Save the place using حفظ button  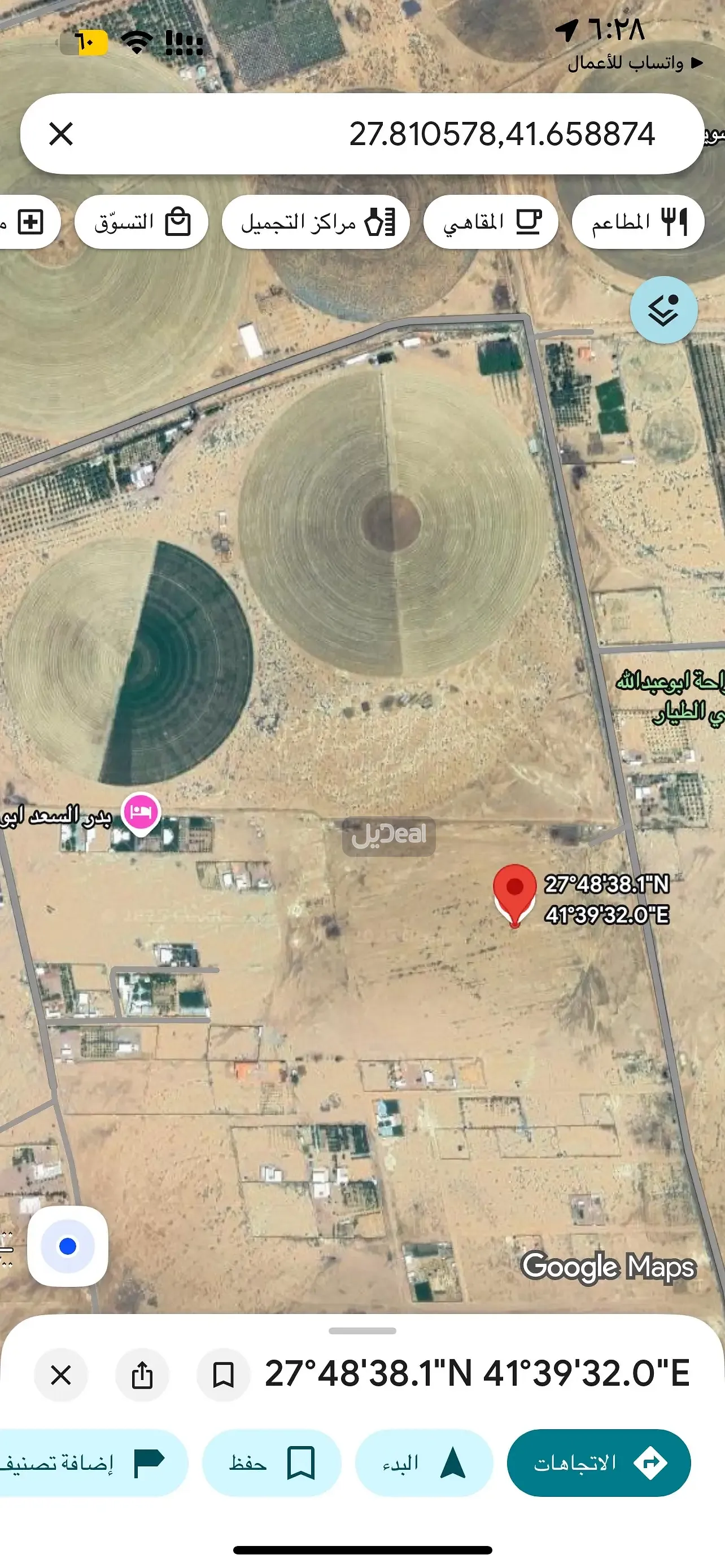click(272, 1462)
